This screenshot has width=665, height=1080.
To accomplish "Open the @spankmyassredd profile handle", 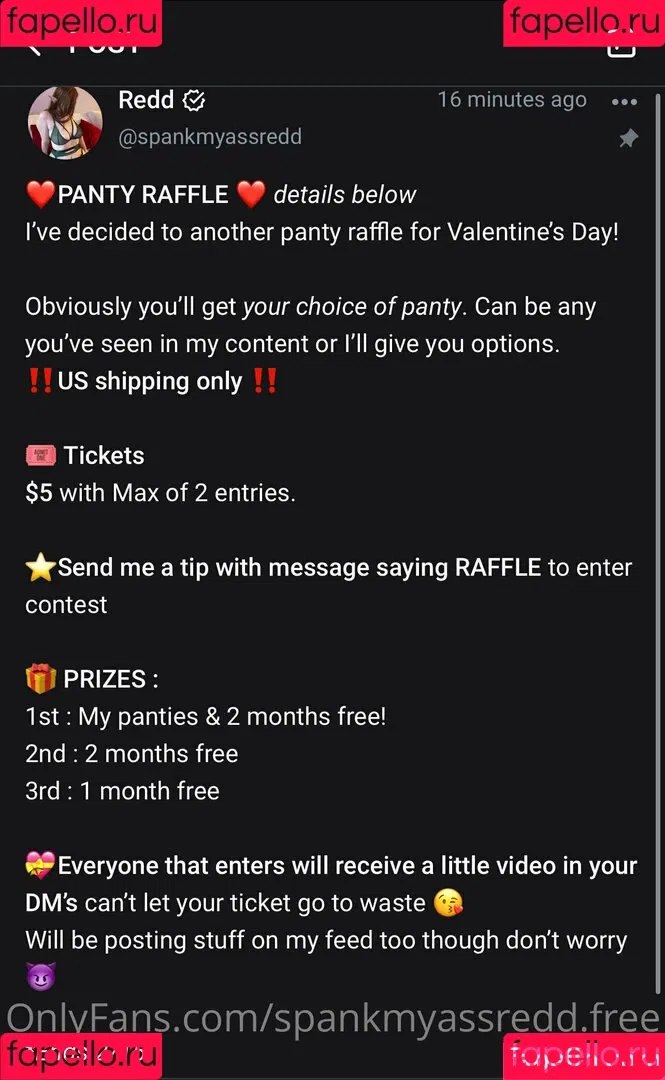I will pyautogui.click(x=210, y=137).
